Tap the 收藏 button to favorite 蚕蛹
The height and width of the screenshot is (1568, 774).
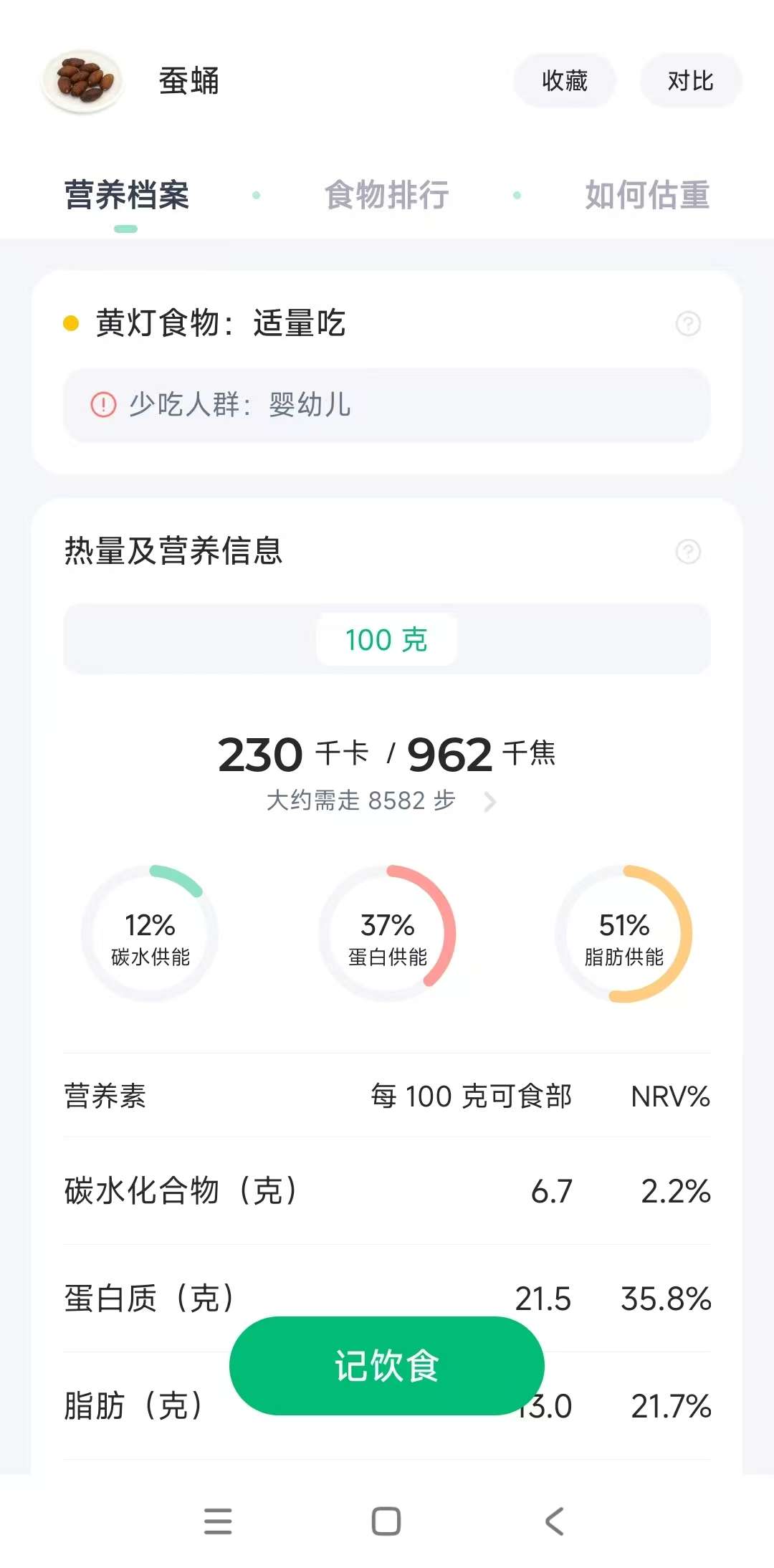pyautogui.click(x=564, y=81)
